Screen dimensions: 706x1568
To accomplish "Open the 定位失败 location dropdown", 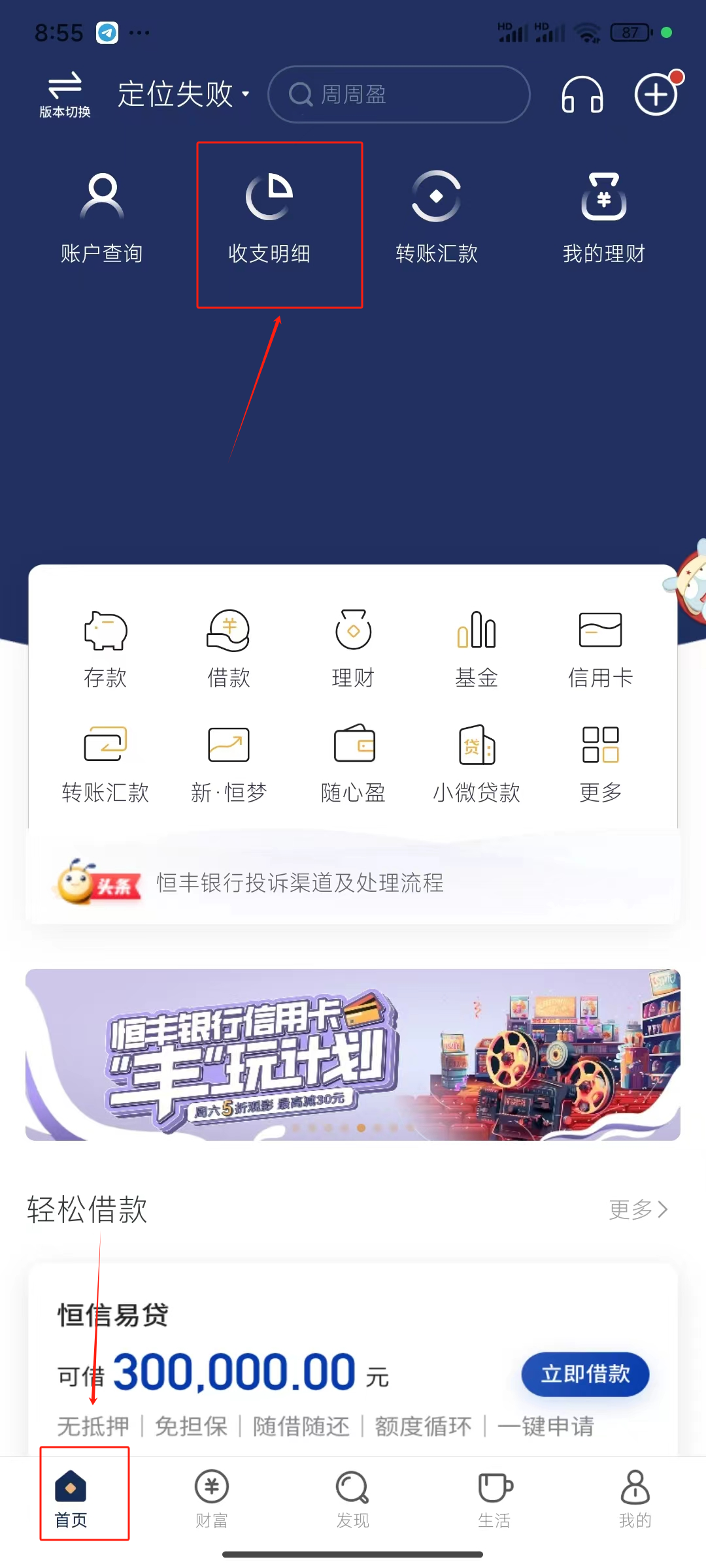I will click(x=183, y=94).
